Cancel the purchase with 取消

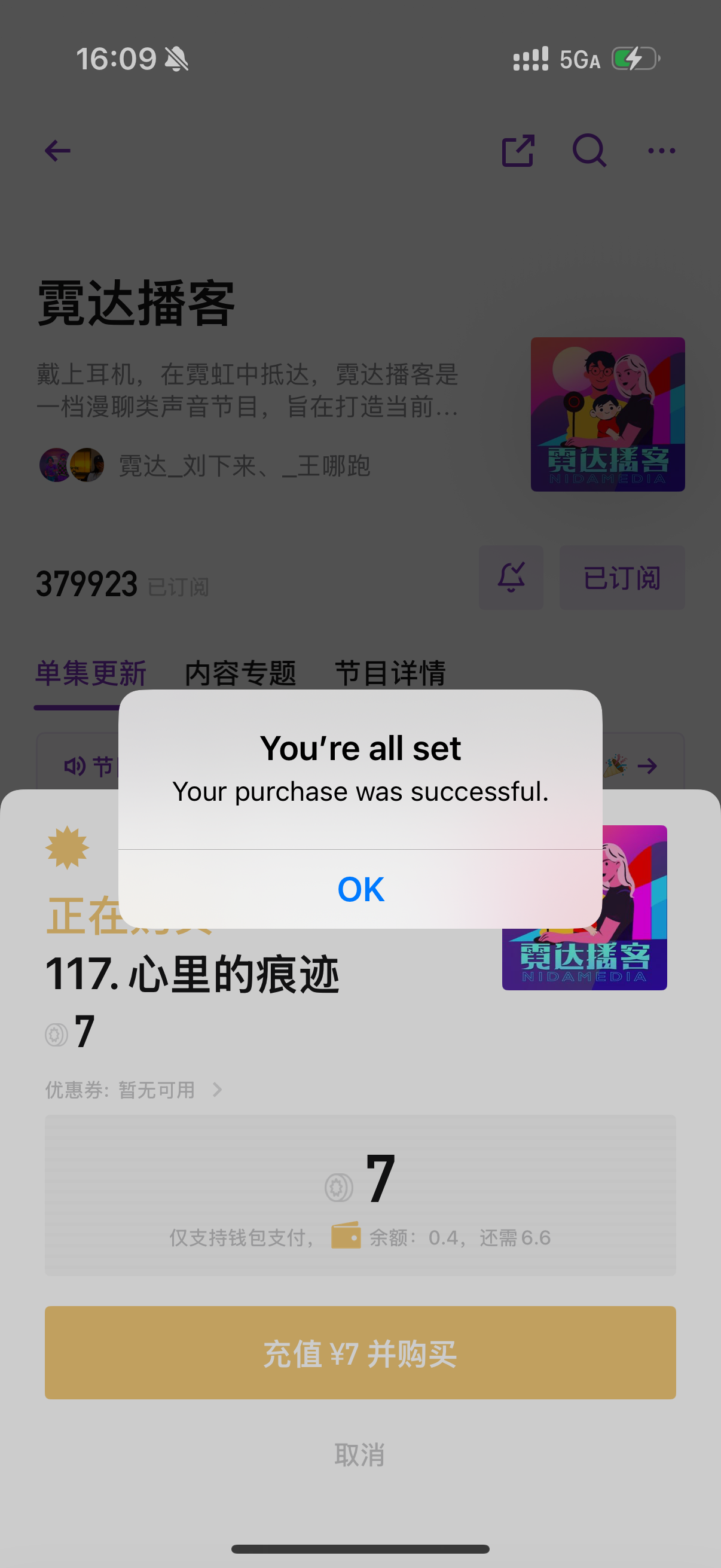click(360, 1455)
